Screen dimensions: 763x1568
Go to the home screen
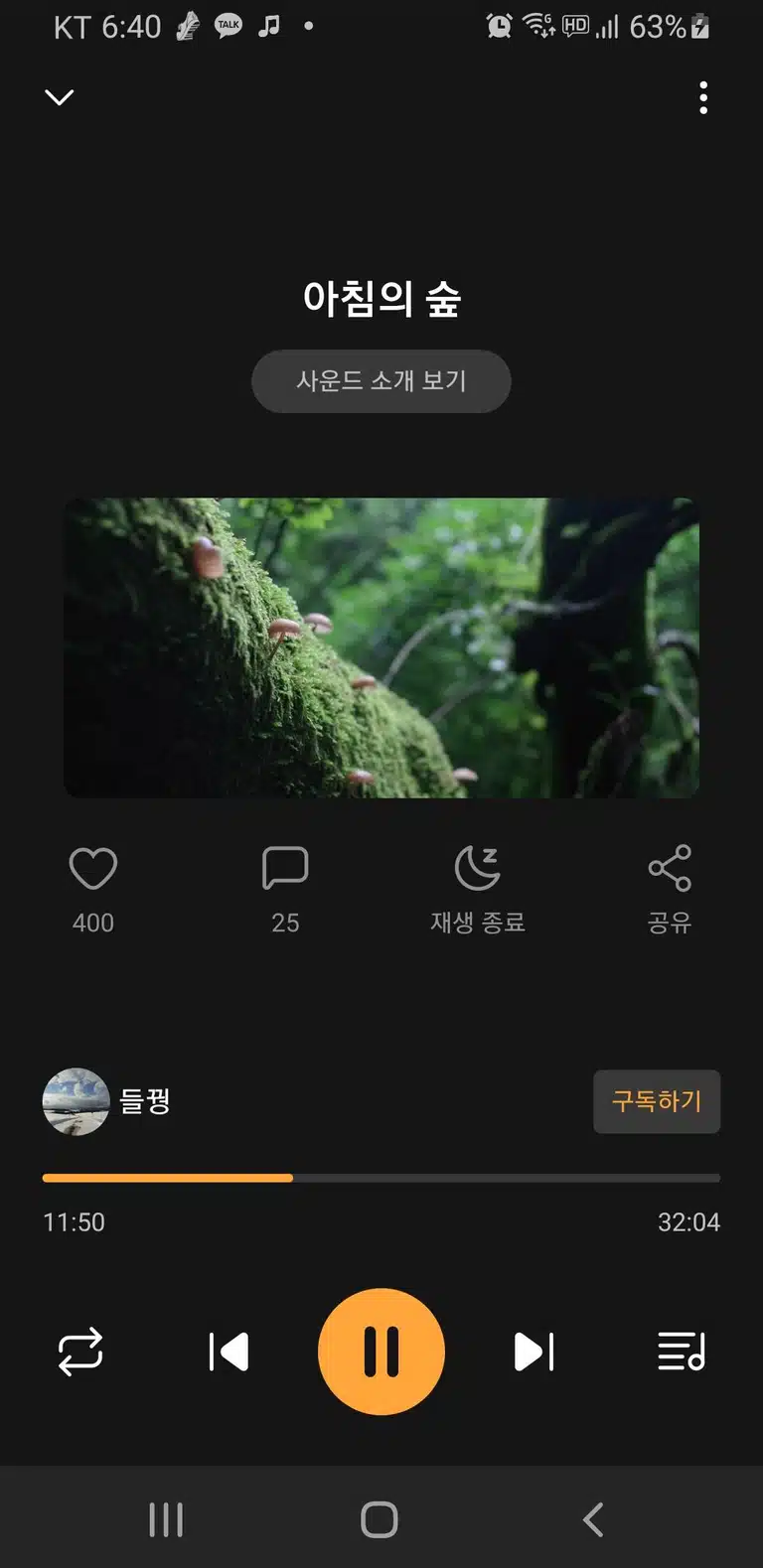point(380,1519)
